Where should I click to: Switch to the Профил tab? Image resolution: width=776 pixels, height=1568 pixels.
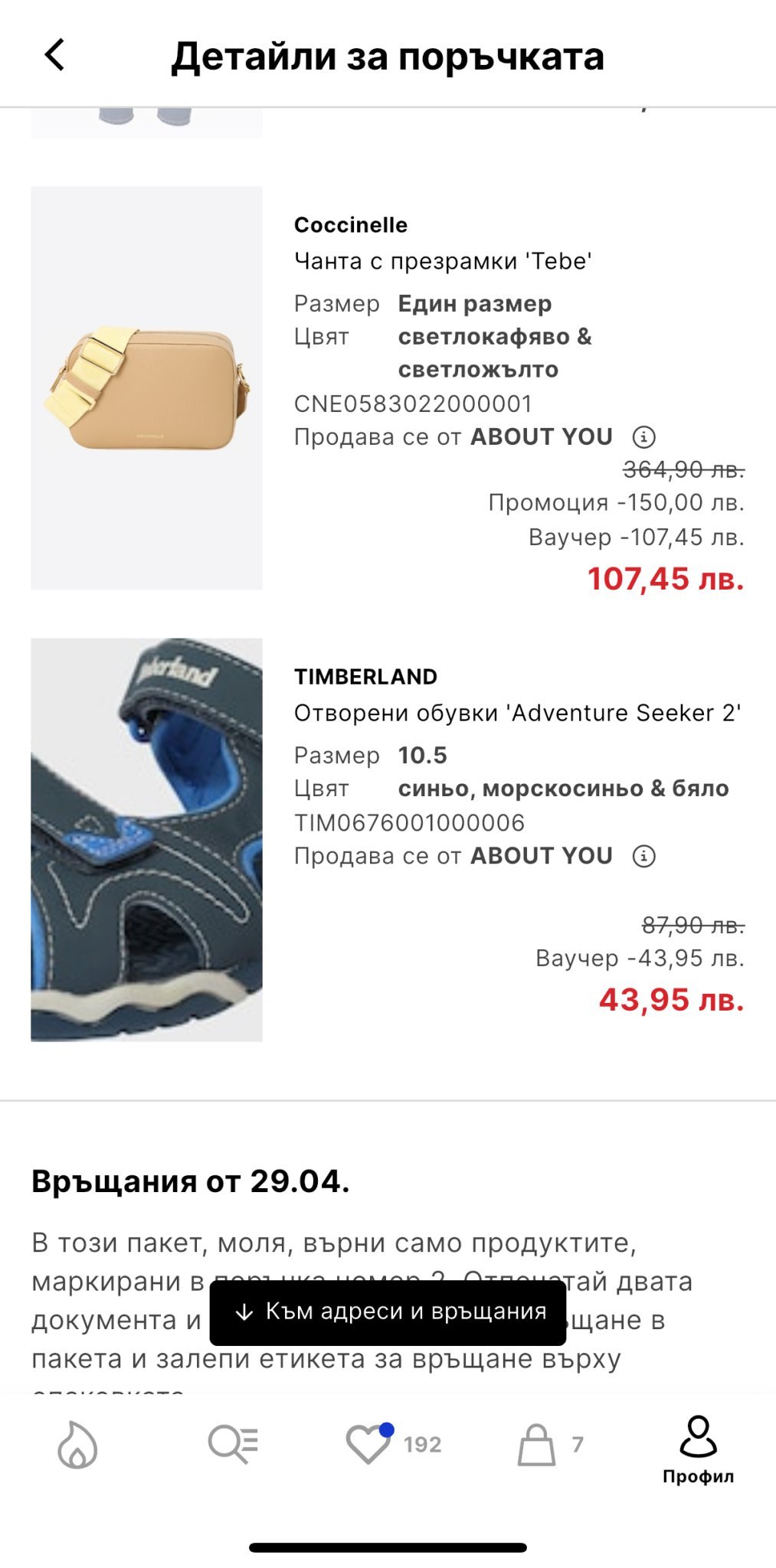(698, 1449)
